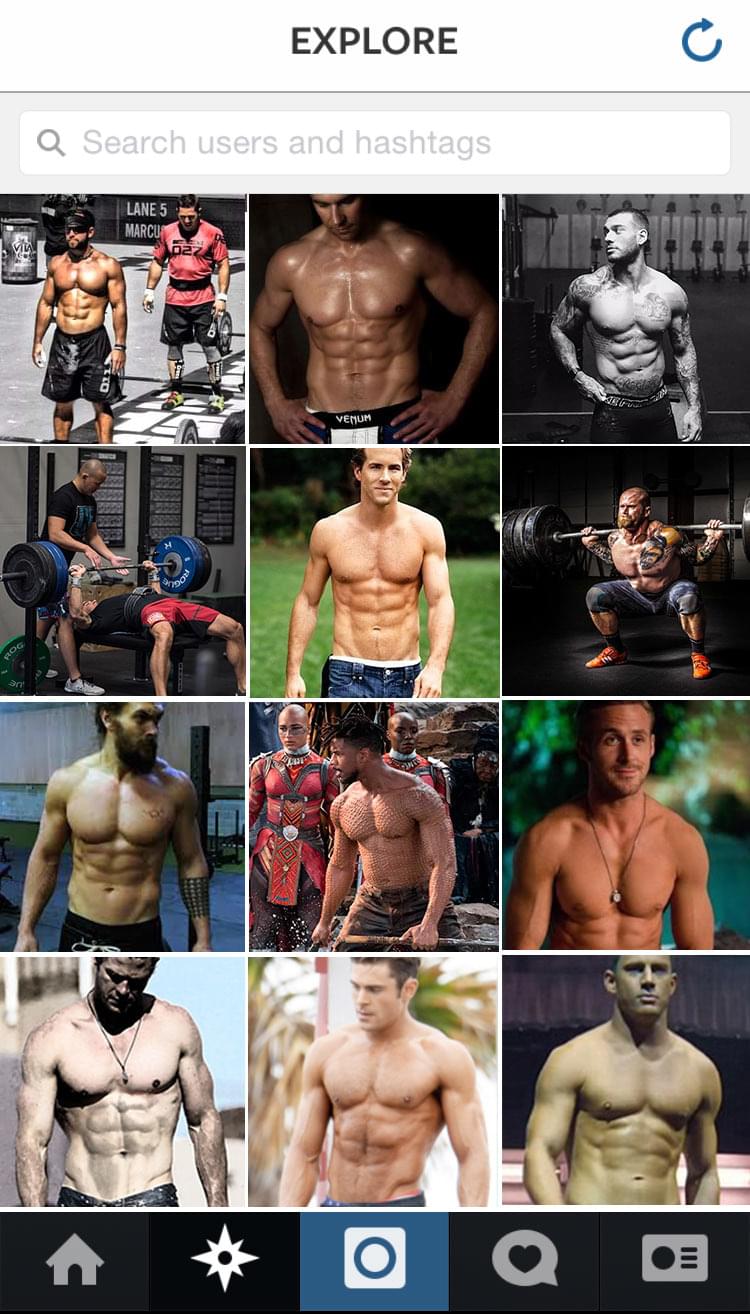Open the barbell squat photo
The height and width of the screenshot is (1314, 750).
(626, 571)
